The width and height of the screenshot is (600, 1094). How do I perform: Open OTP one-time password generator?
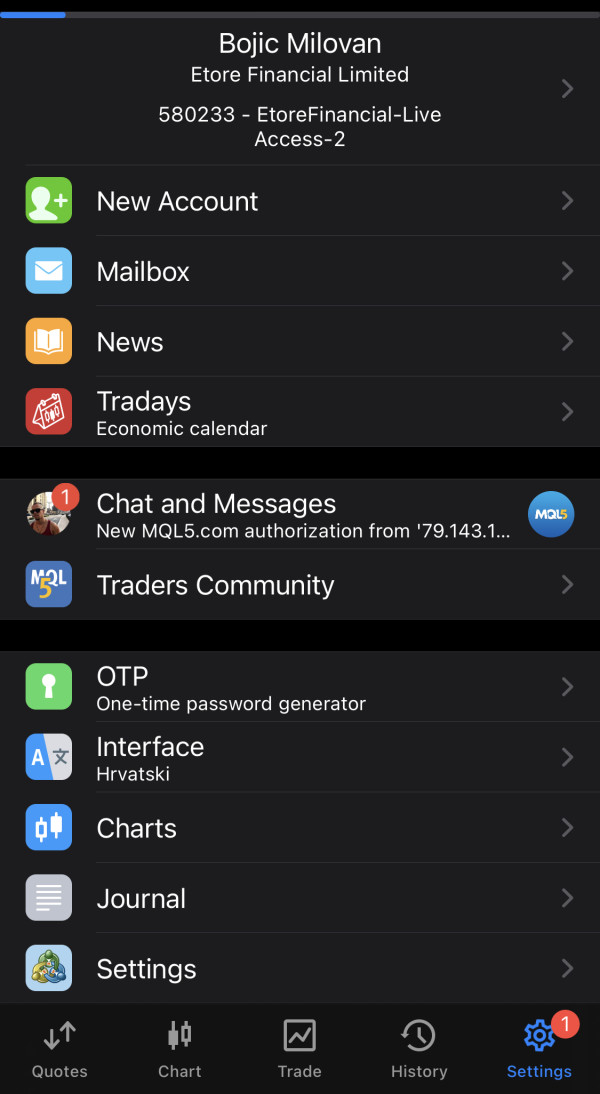(300, 687)
